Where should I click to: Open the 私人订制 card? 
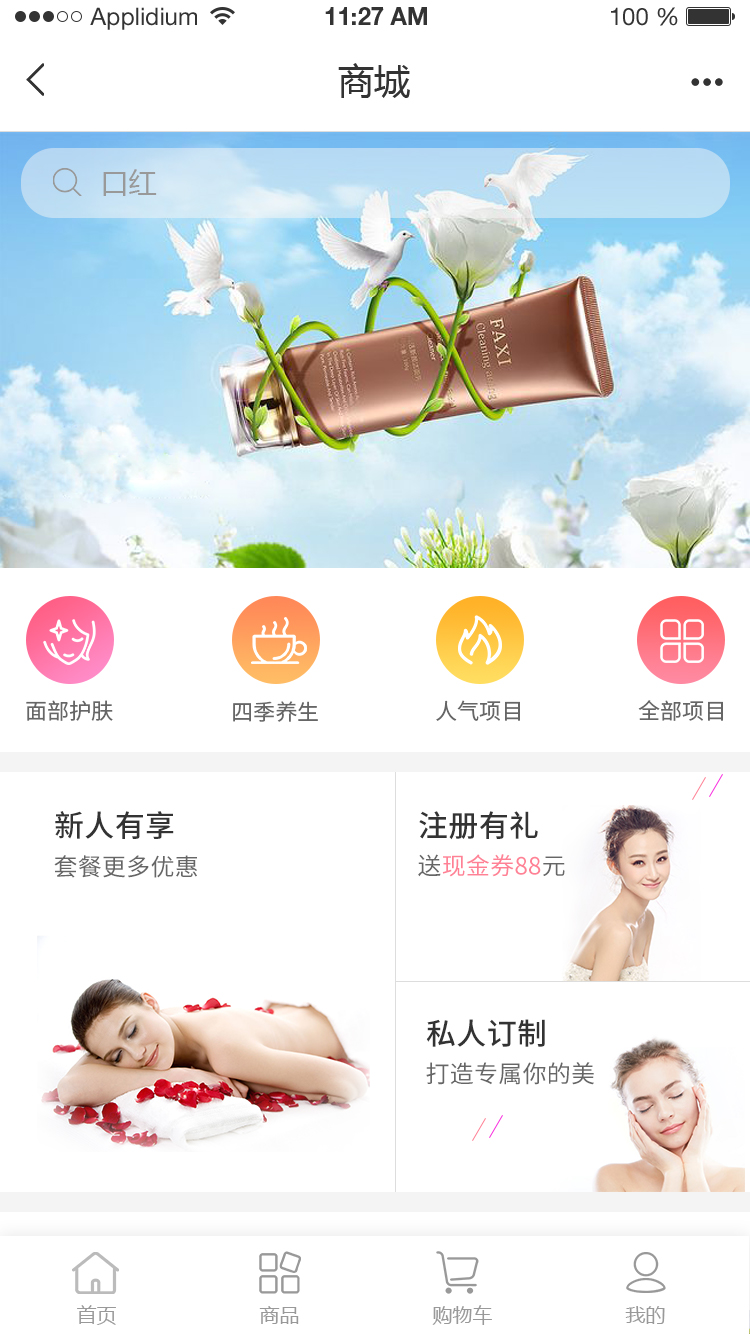coord(572,1087)
